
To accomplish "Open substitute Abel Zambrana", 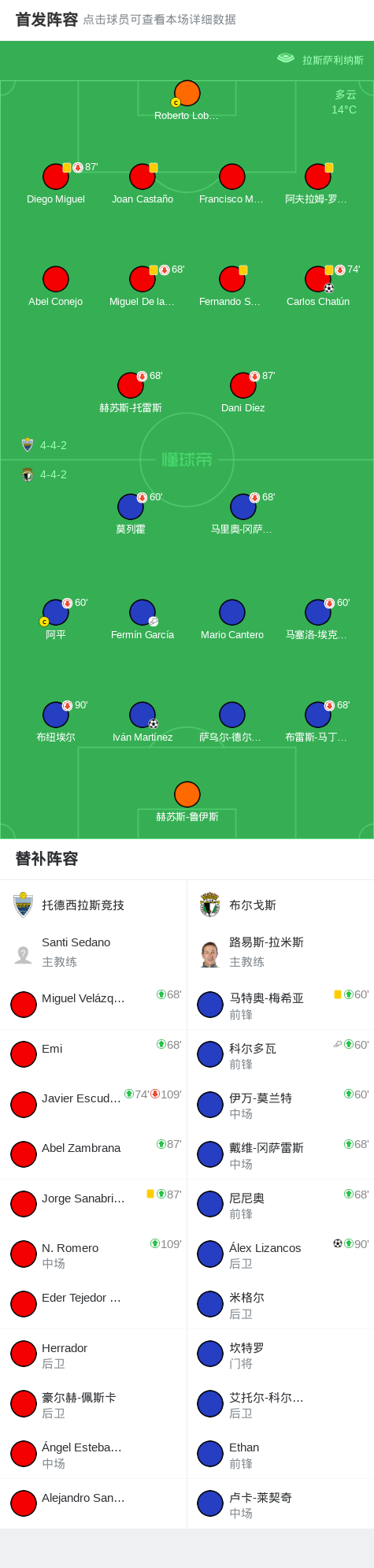I will (93, 1154).
